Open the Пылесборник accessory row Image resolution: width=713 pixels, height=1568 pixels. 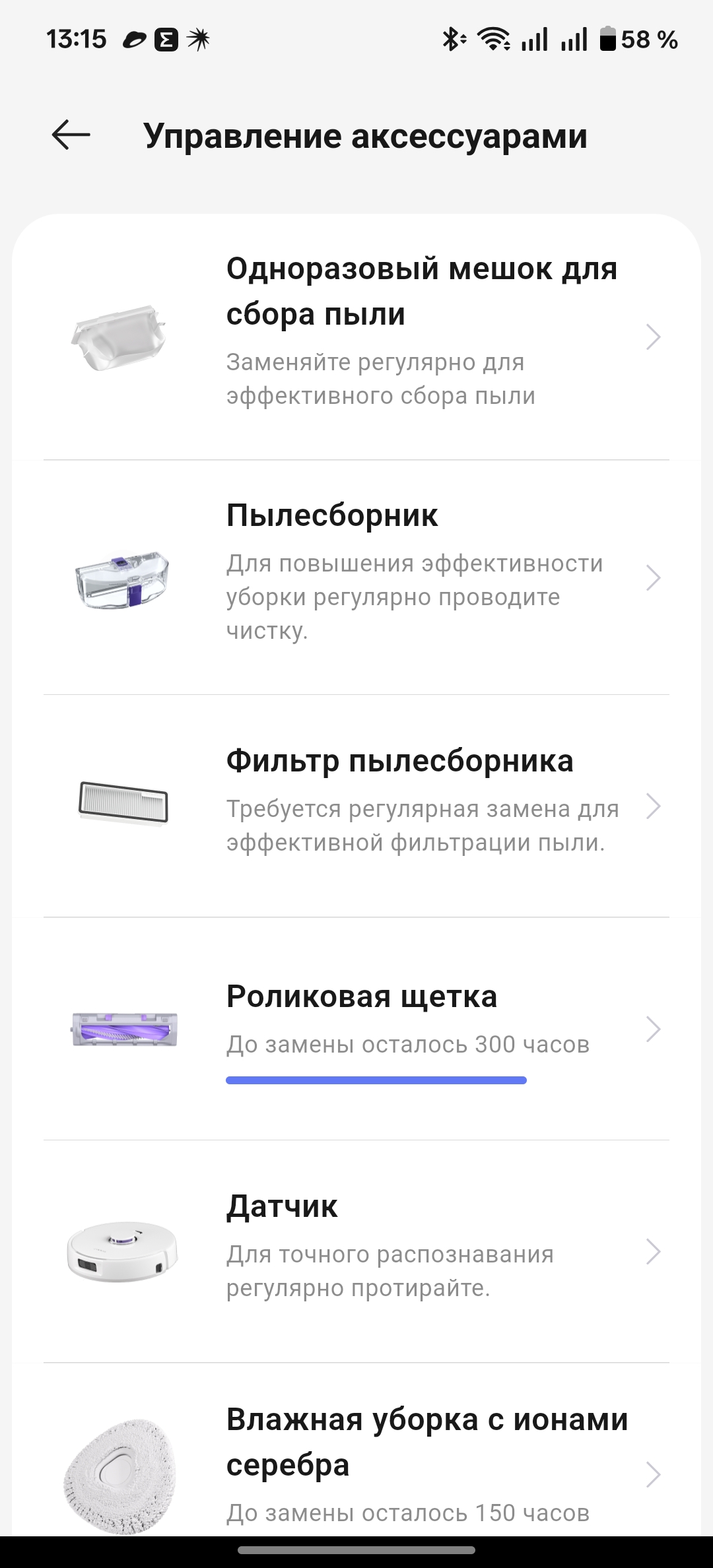(356, 577)
